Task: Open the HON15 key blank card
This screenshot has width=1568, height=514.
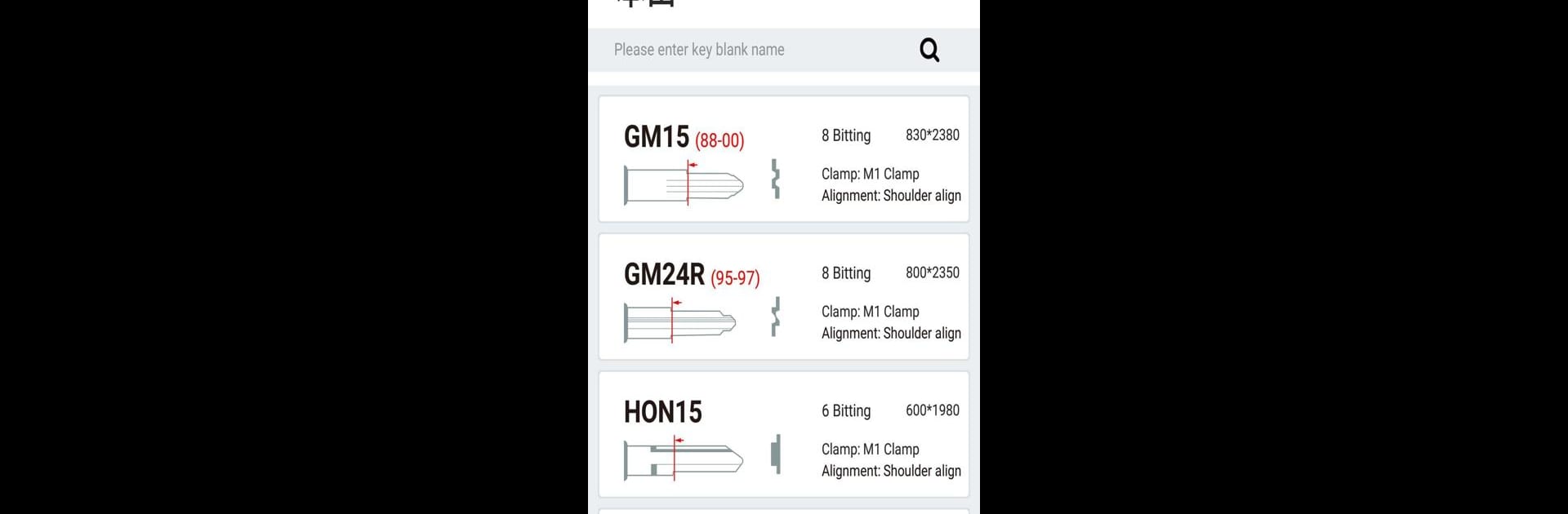Action: coord(783,435)
